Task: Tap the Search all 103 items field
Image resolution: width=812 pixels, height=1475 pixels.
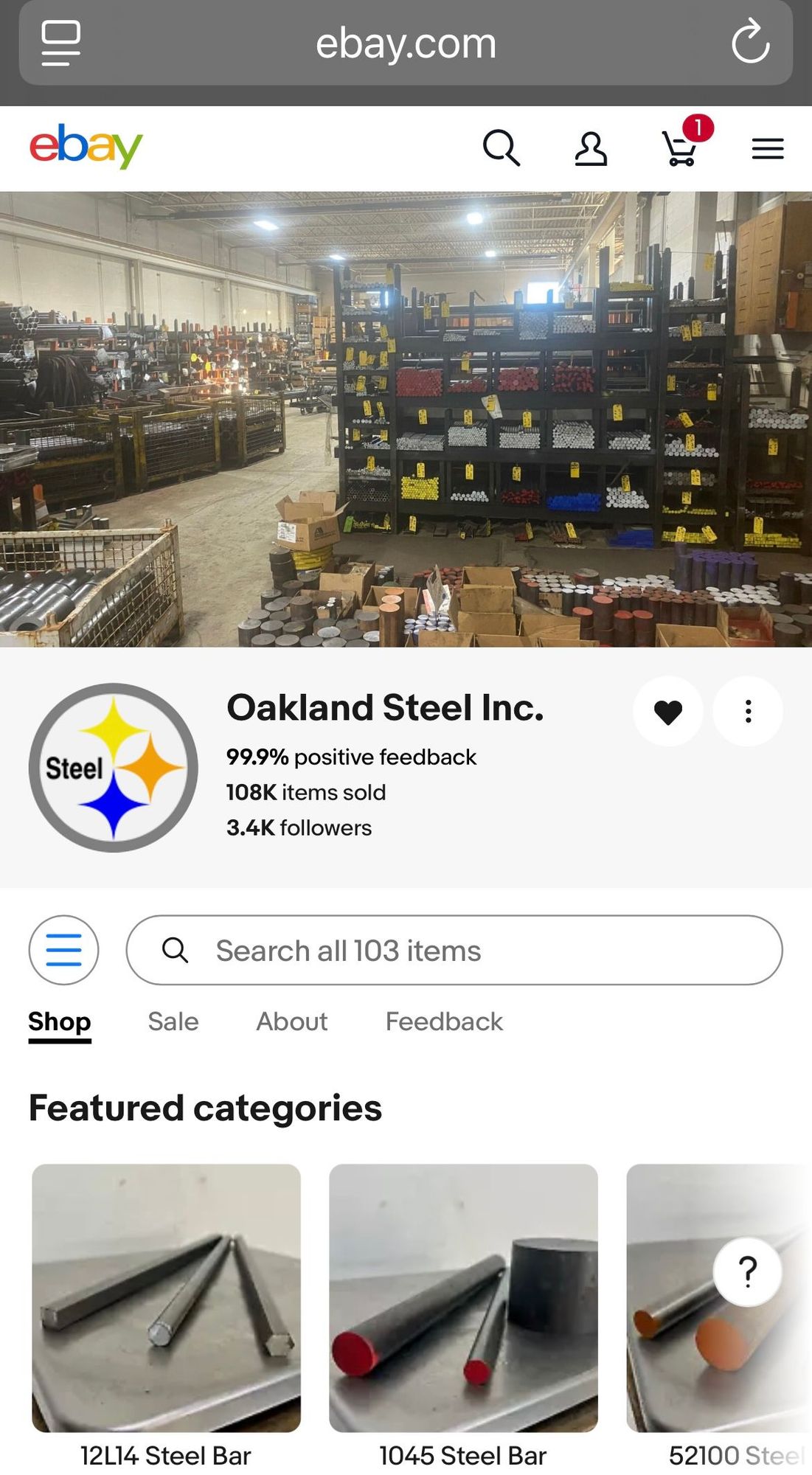Action: click(454, 951)
